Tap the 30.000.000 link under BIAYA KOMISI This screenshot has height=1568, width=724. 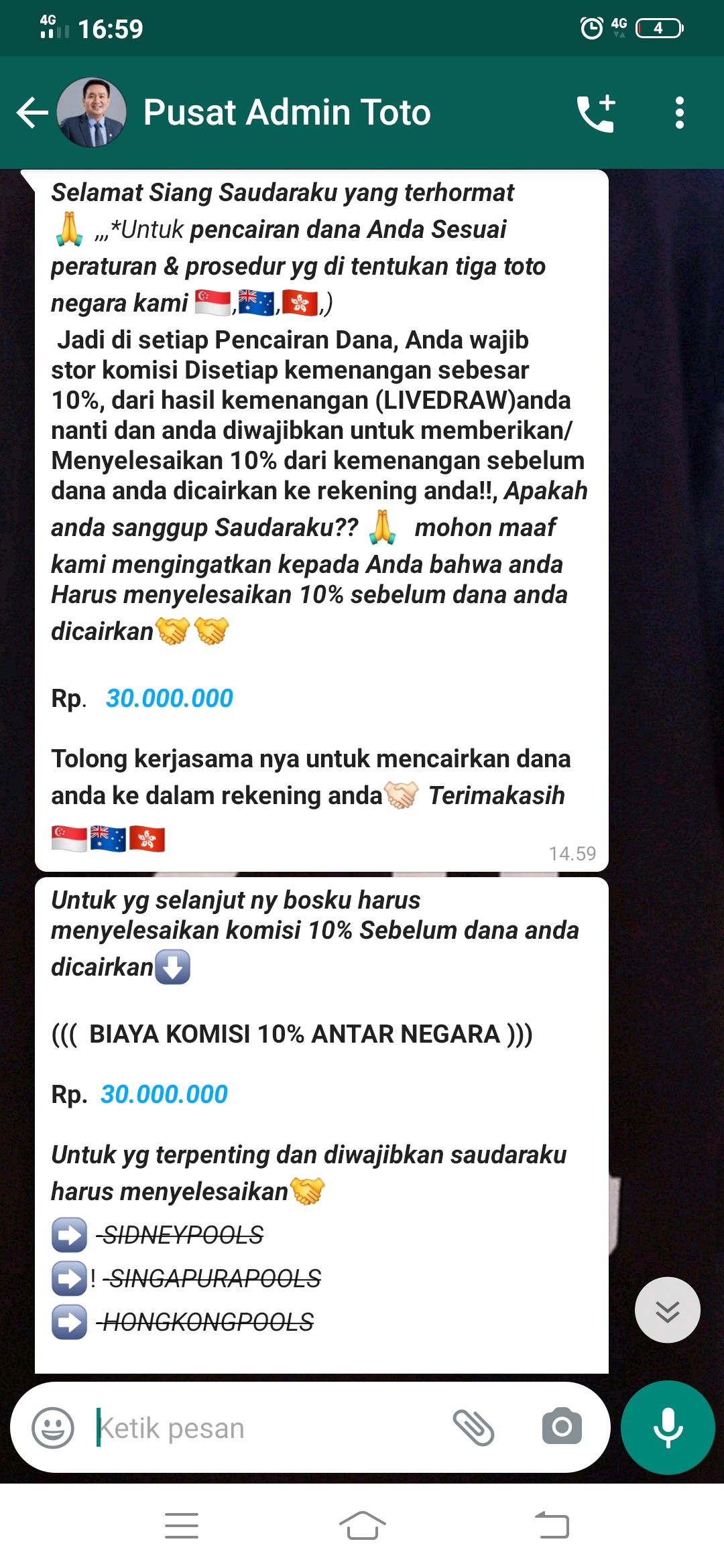[164, 1094]
